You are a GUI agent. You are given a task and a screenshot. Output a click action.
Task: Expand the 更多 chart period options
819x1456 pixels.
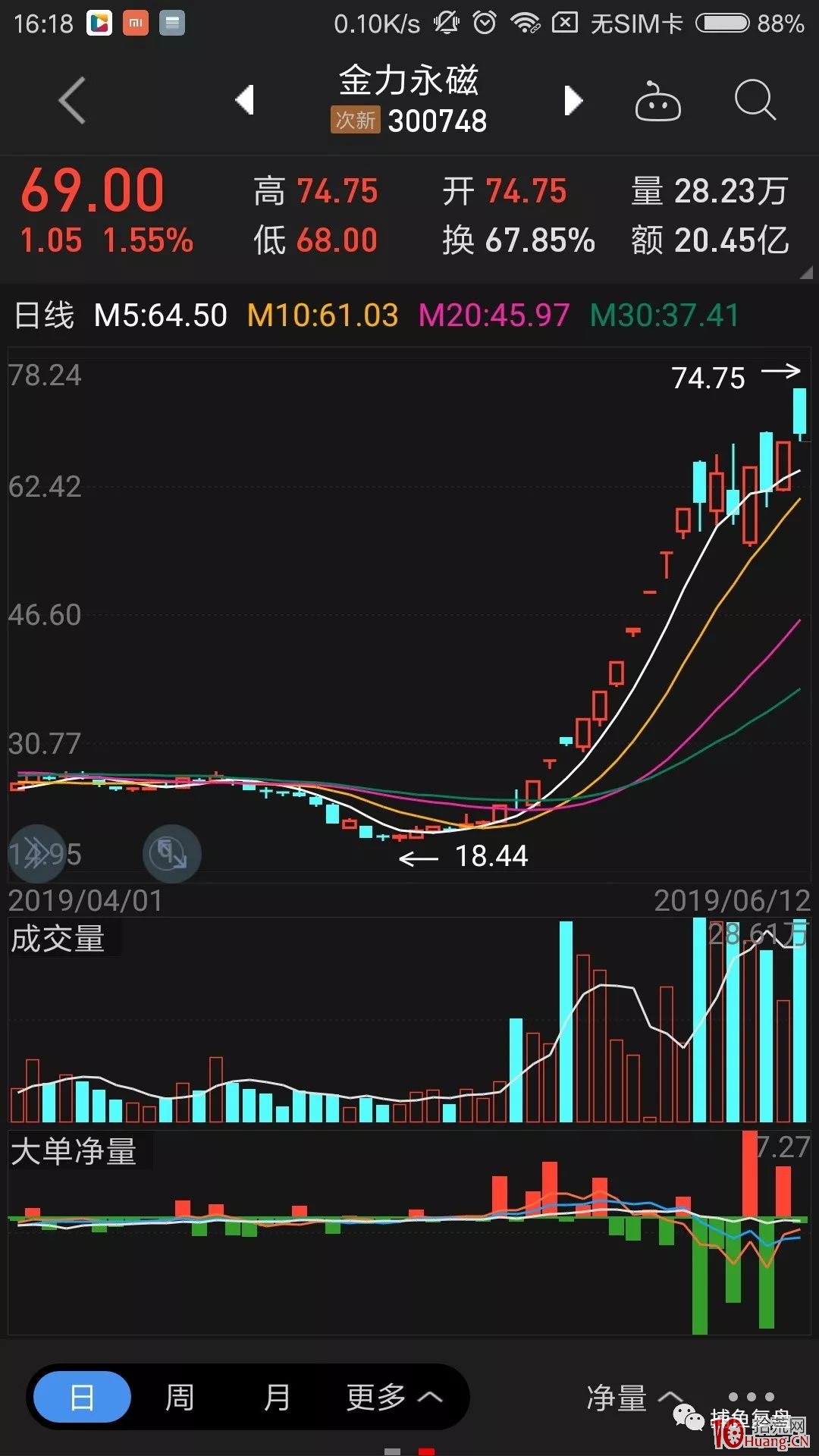point(394,1397)
